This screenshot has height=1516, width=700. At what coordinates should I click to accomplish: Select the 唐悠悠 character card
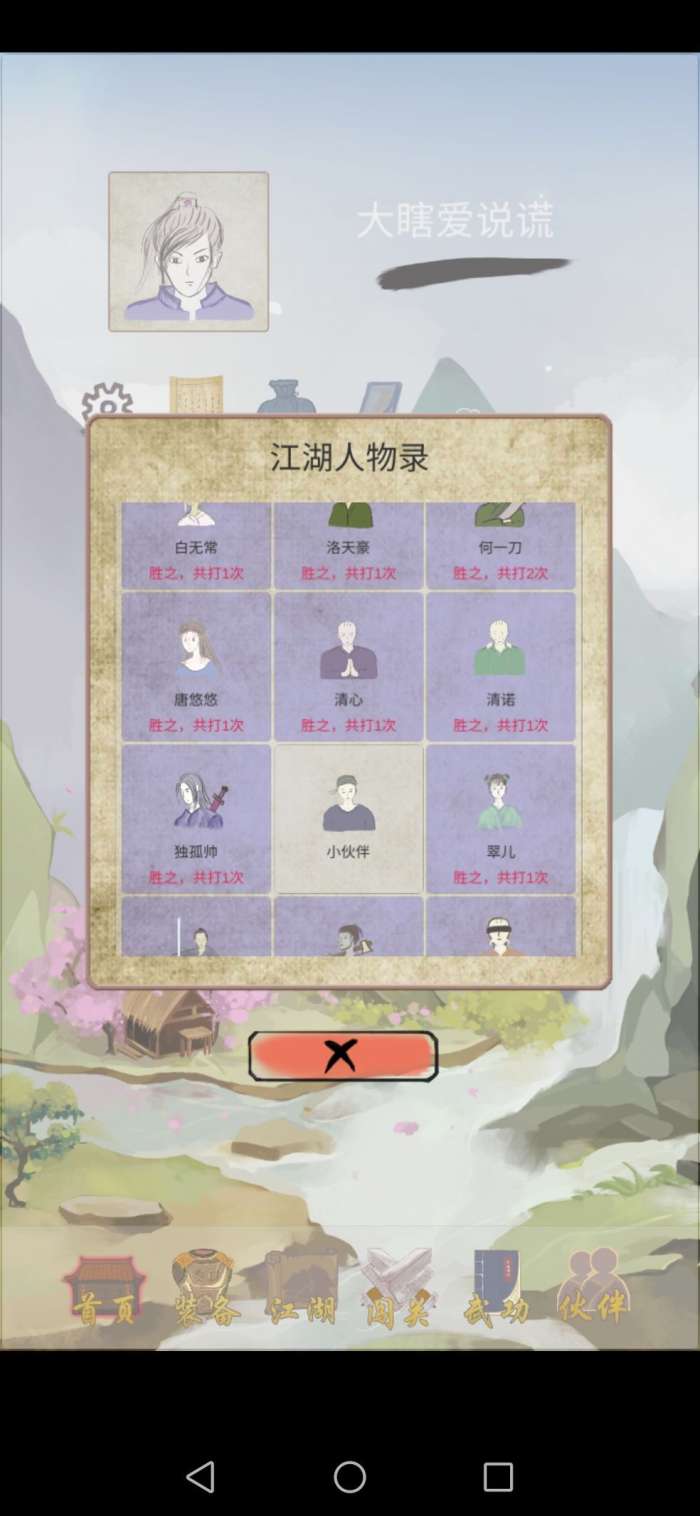click(196, 666)
